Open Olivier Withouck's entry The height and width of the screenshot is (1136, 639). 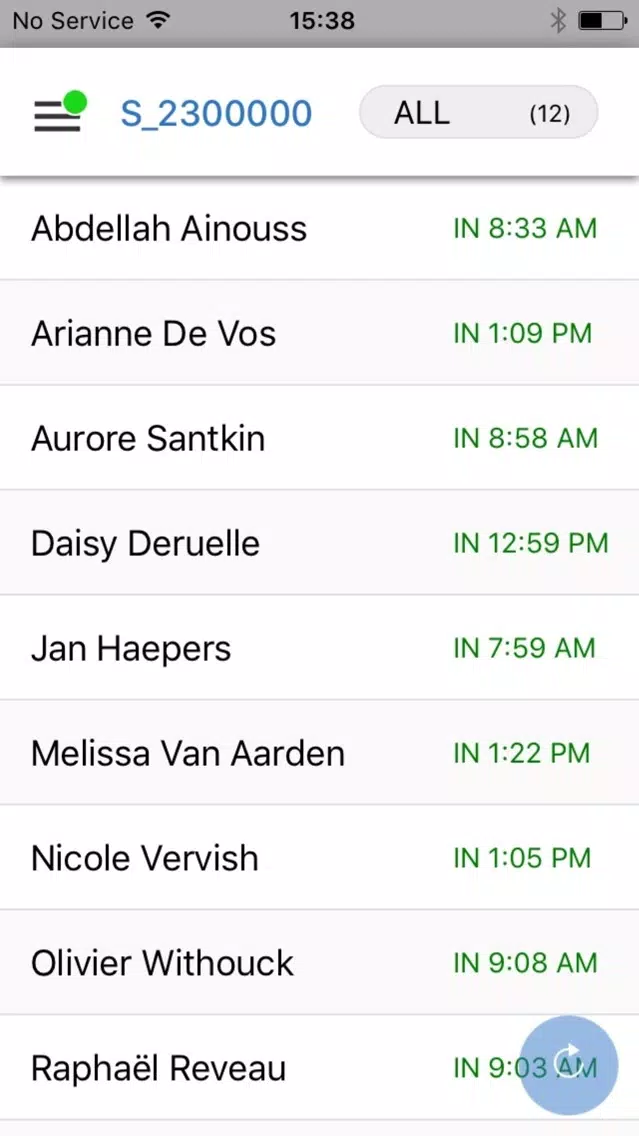(x=320, y=963)
